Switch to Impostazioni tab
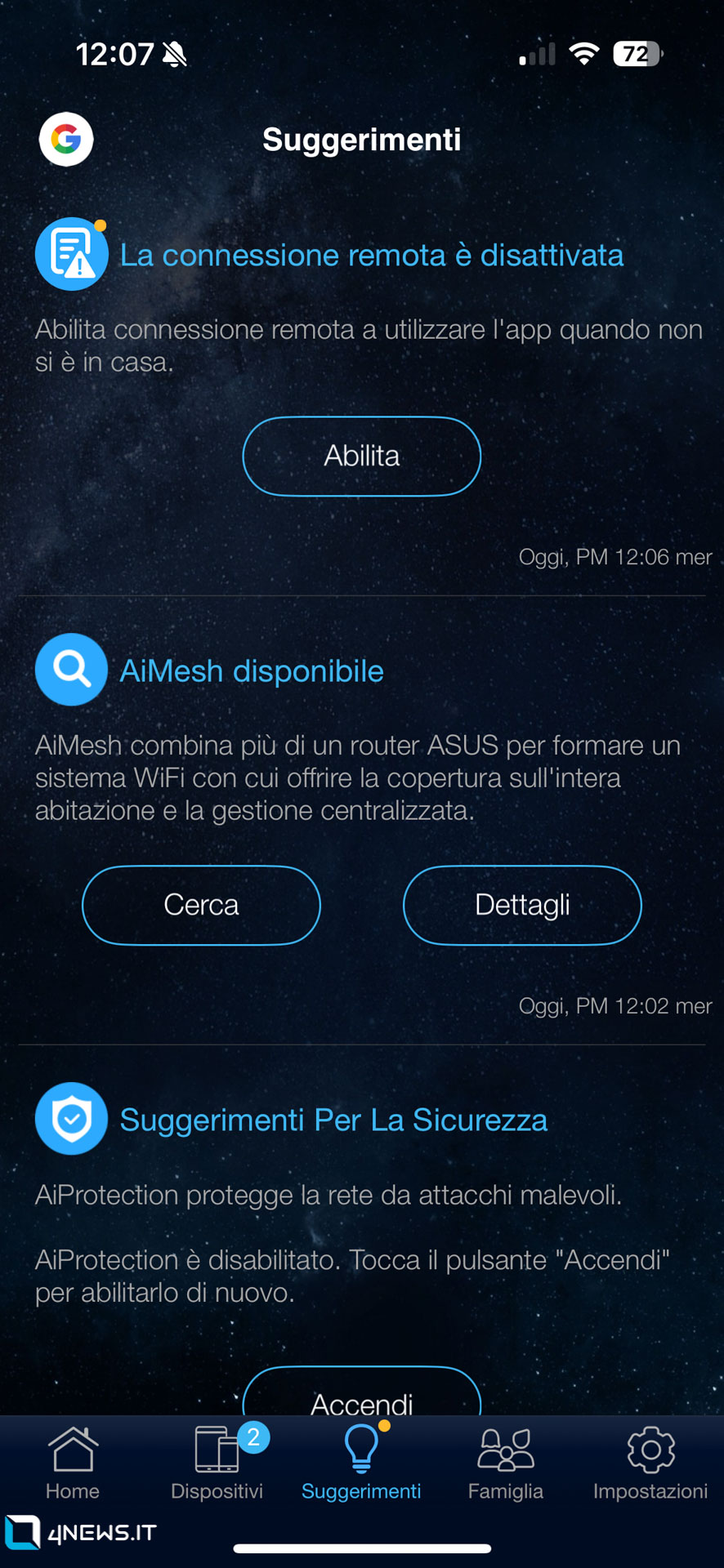 [x=650, y=1463]
